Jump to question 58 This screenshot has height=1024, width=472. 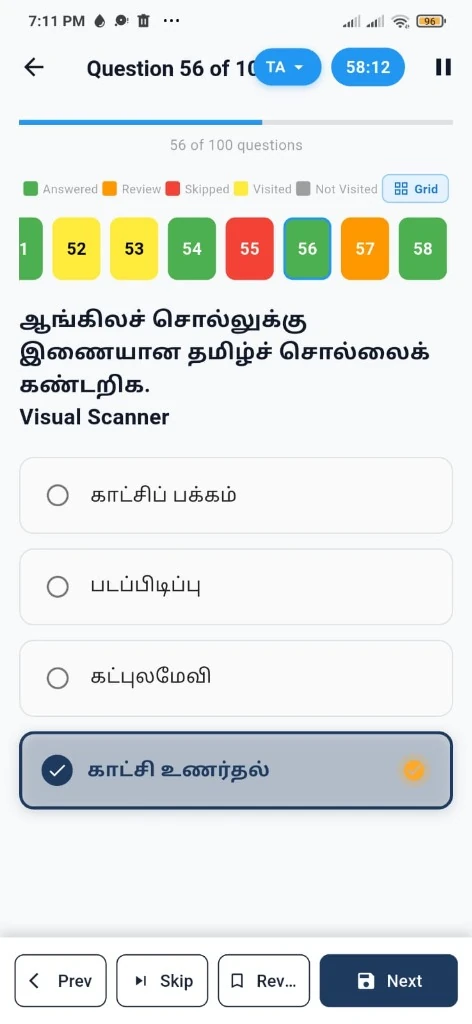point(422,249)
